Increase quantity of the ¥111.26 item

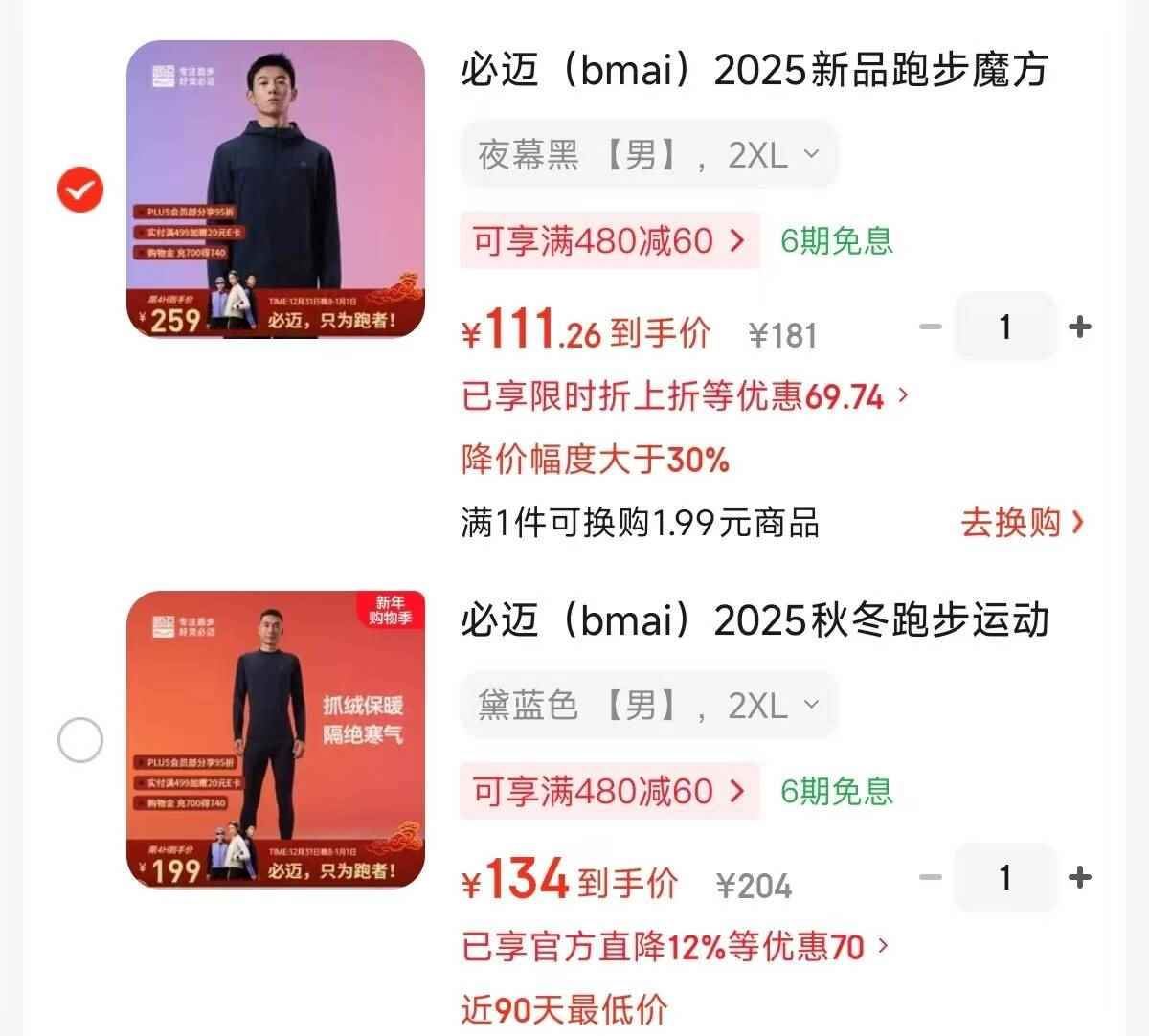pos(1079,327)
